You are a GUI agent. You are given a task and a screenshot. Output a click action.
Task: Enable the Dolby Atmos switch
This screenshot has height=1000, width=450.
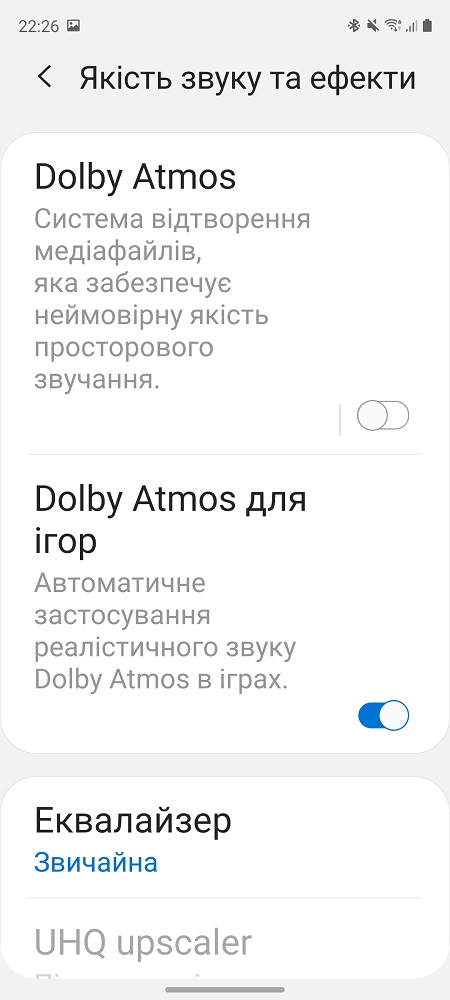(382, 416)
